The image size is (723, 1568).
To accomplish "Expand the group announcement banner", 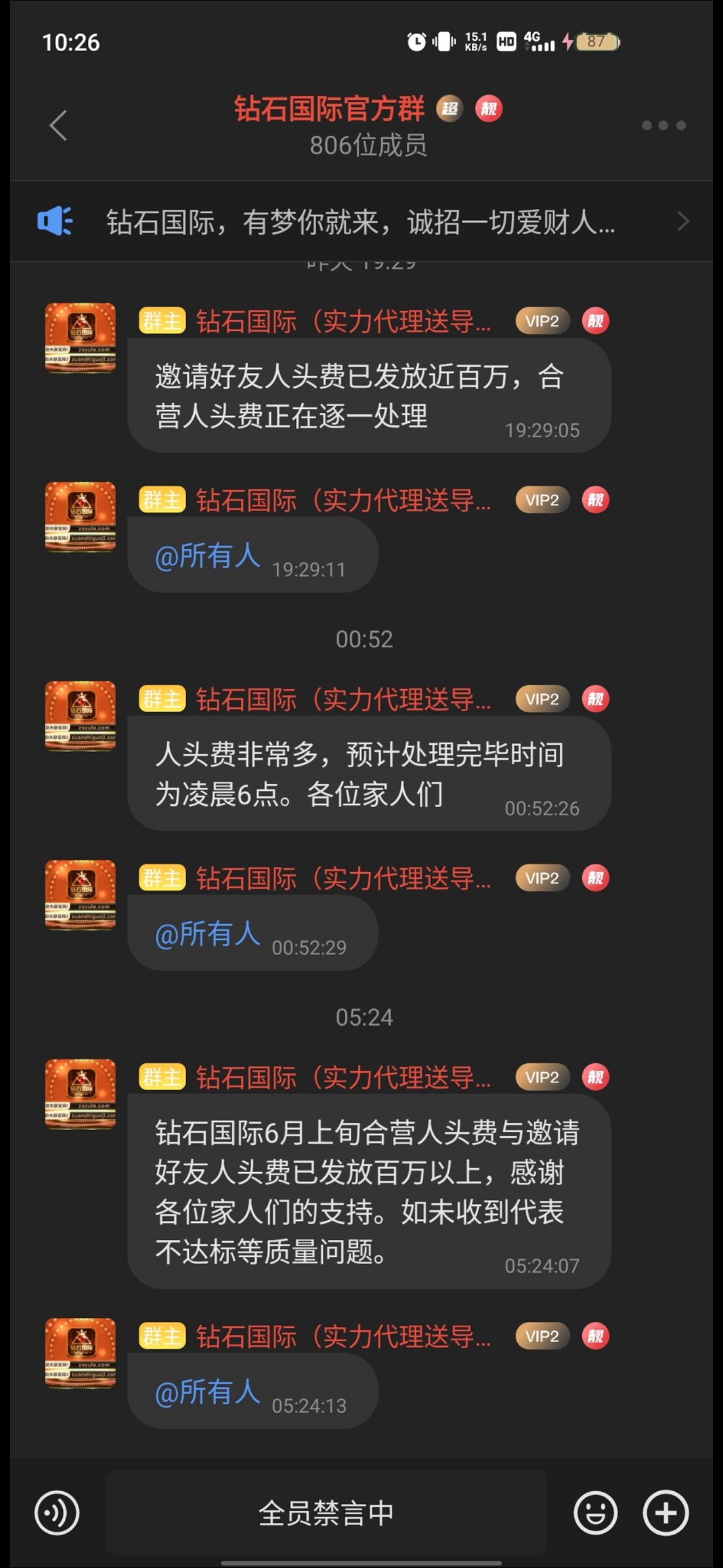I will click(361, 222).
